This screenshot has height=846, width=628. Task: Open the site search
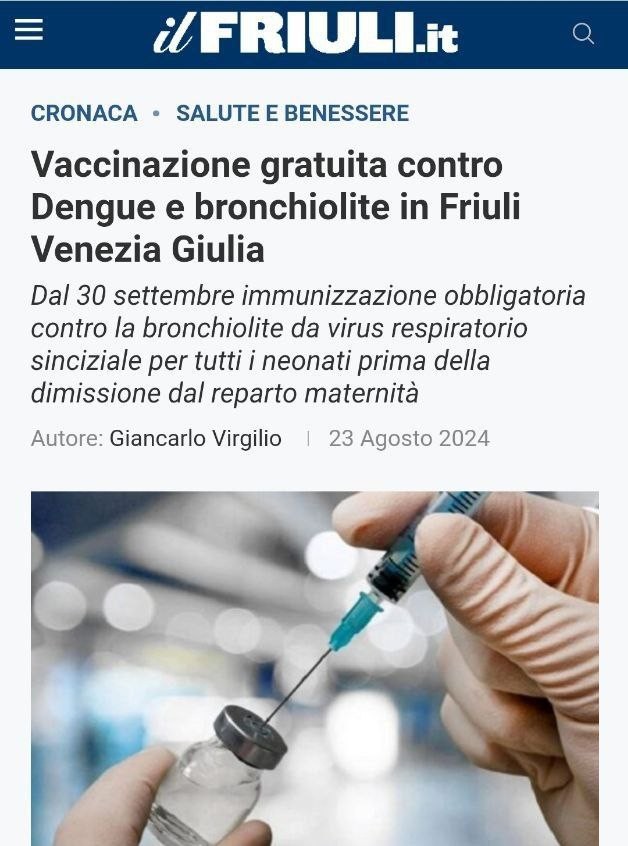click(x=583, y=34)
